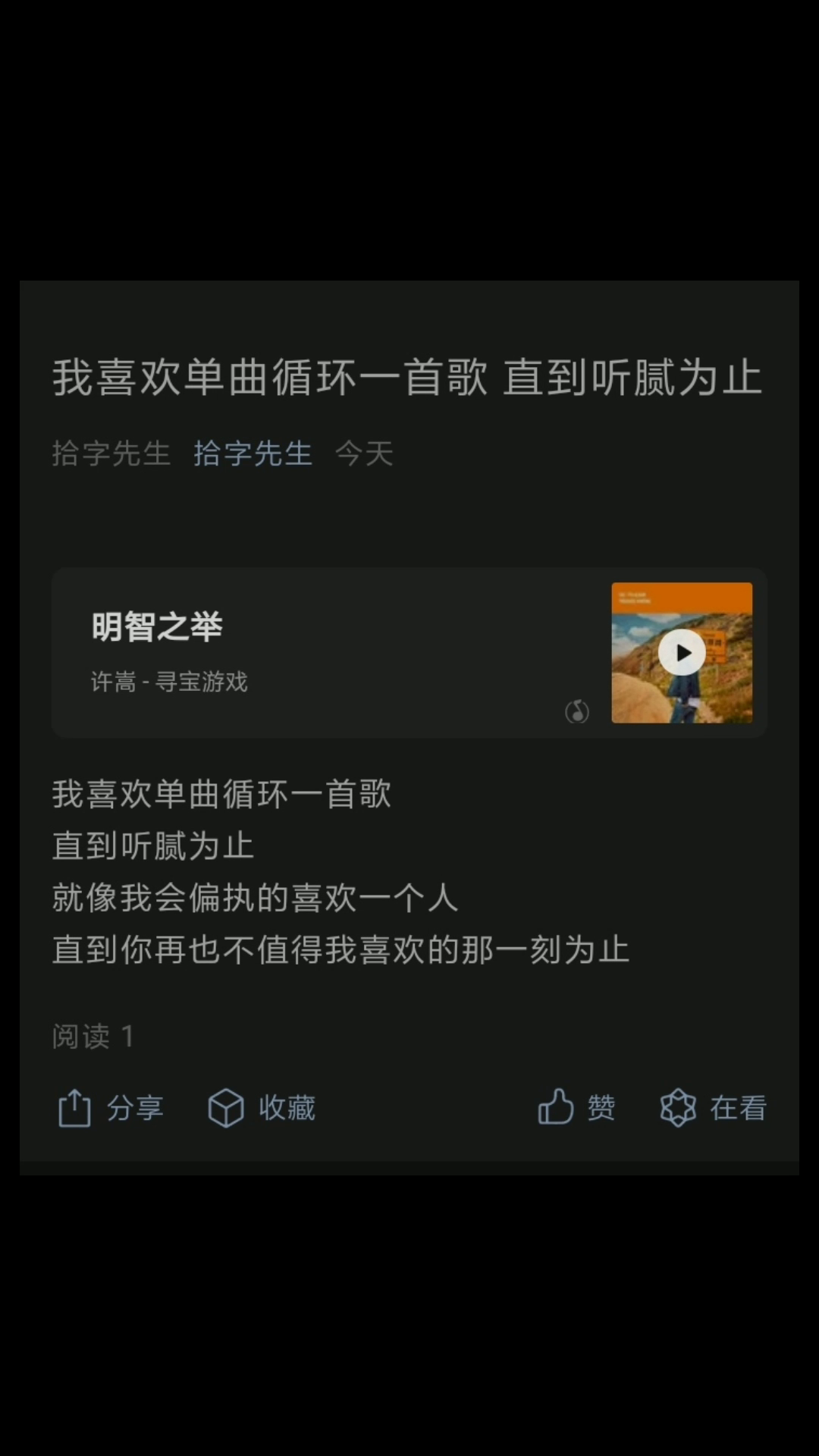The height and width of the screenshot is (1456, 819).
Task: Mark the article as 在看
Action: [713, 1108]
